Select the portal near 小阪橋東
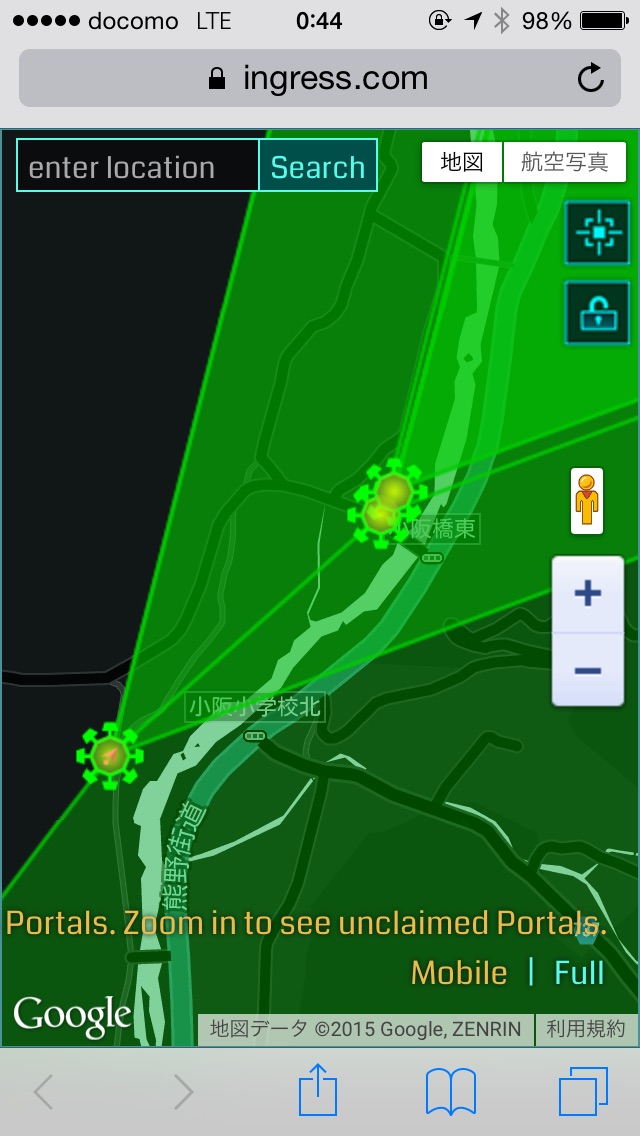Image resolution: width=640 pixels, height=1136 pixels. click(392, 492)
